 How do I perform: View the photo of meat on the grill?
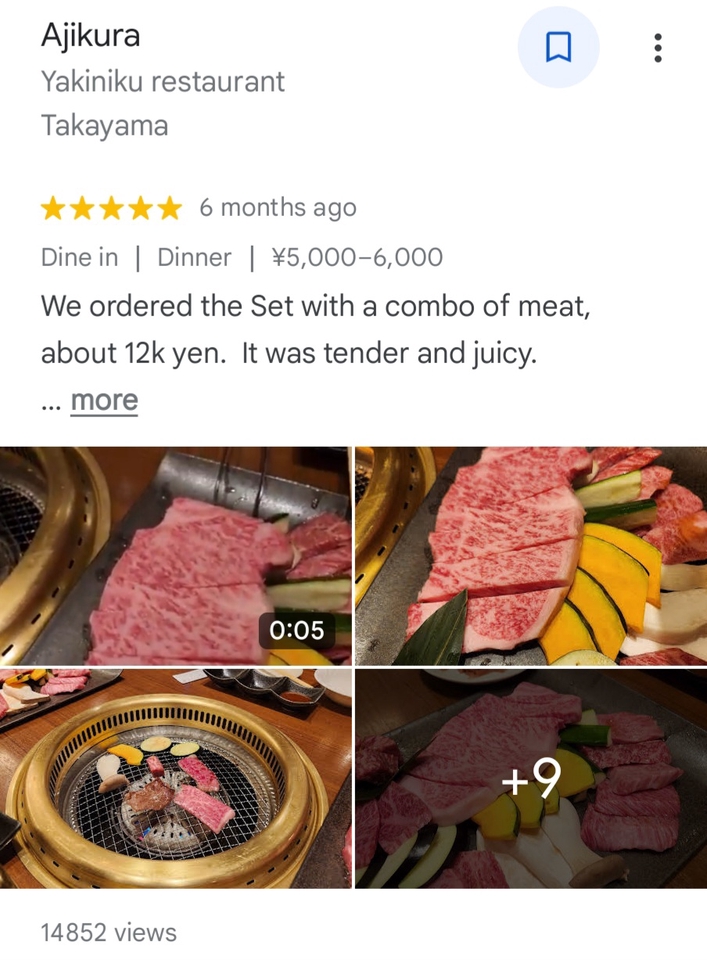click(x=176, y=779)
